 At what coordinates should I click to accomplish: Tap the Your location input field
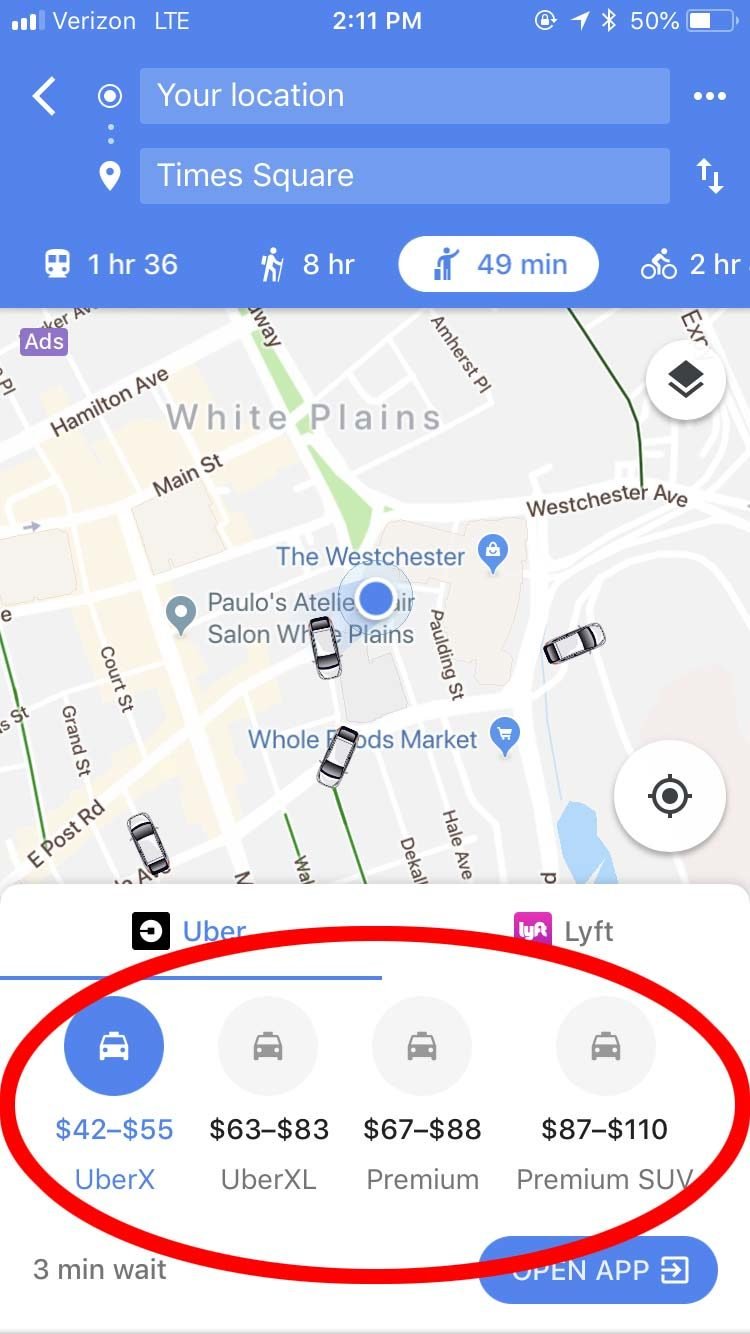[404, 96]
